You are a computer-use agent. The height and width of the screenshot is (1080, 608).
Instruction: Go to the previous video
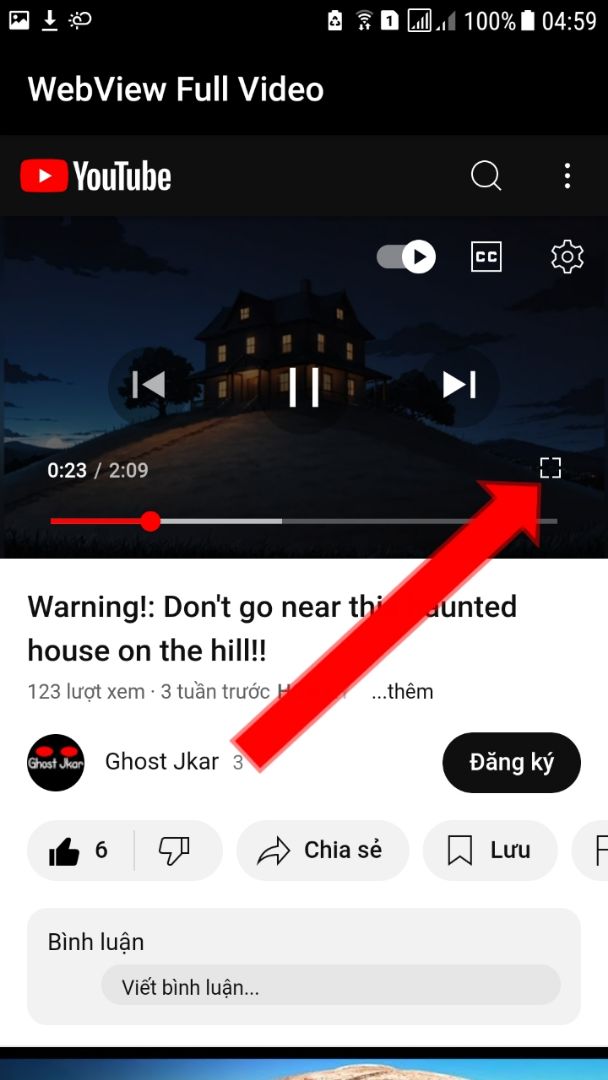point(148,385)
